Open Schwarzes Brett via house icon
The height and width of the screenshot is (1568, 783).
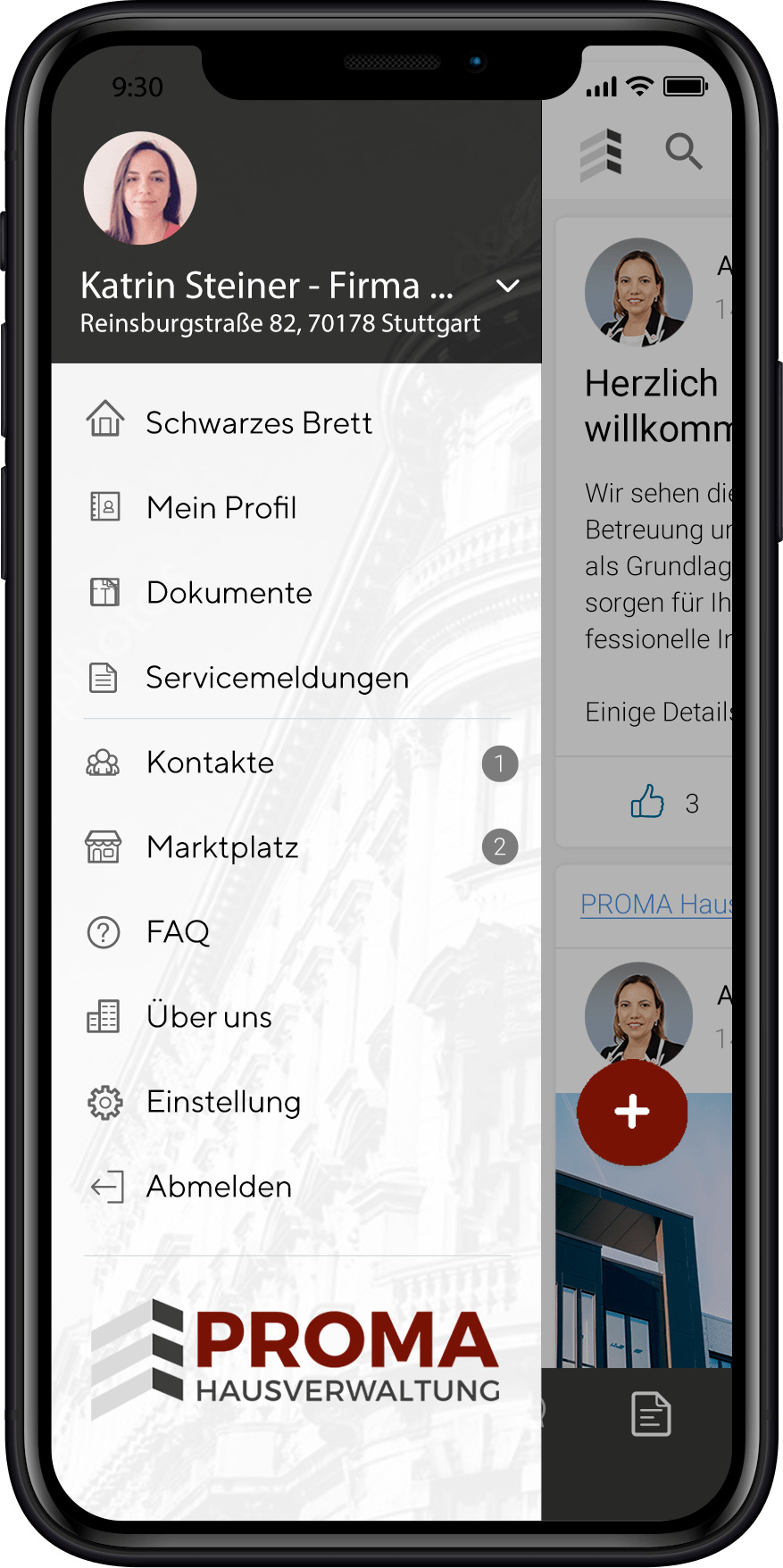pos(104,420)
